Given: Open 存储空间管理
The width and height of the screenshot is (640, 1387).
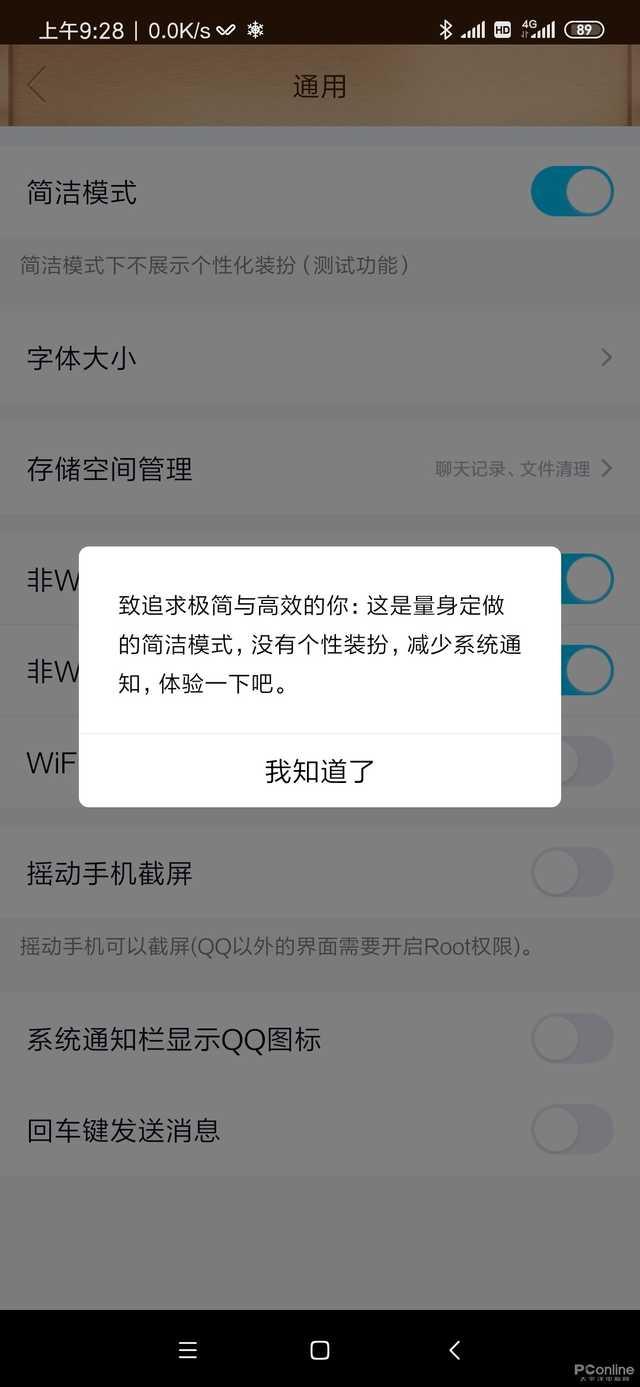Looking at the screenshot, I should click(x=320, y=468).
